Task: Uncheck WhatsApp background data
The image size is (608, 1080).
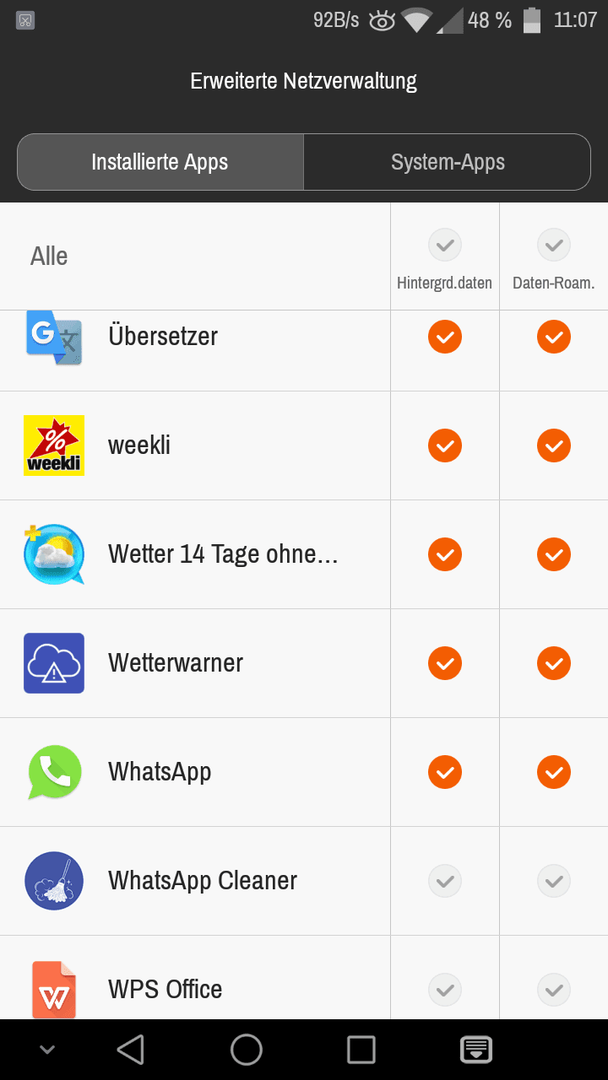Action: tap(445, 772)
